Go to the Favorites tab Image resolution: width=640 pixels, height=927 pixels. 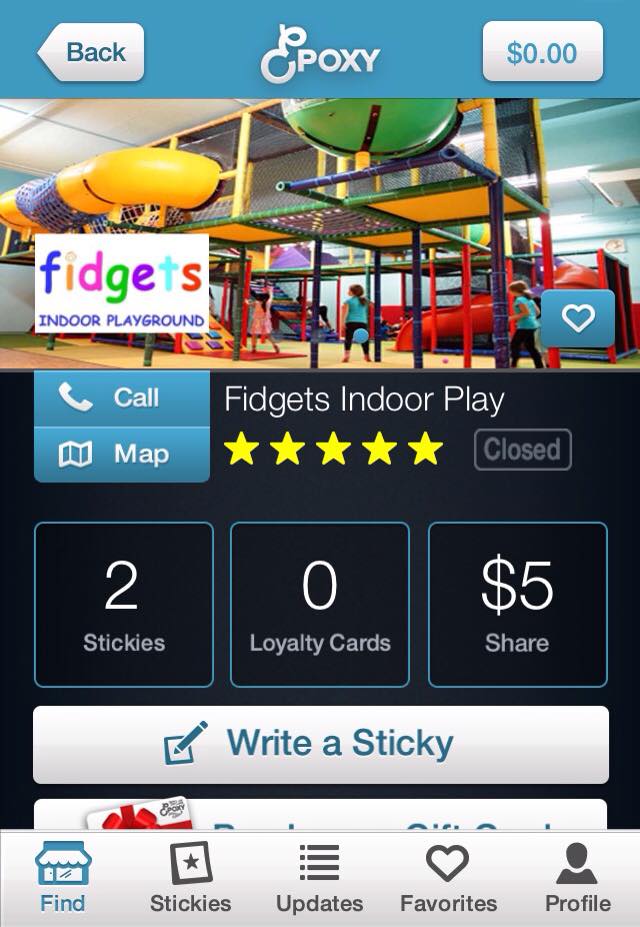click(448, 878)
